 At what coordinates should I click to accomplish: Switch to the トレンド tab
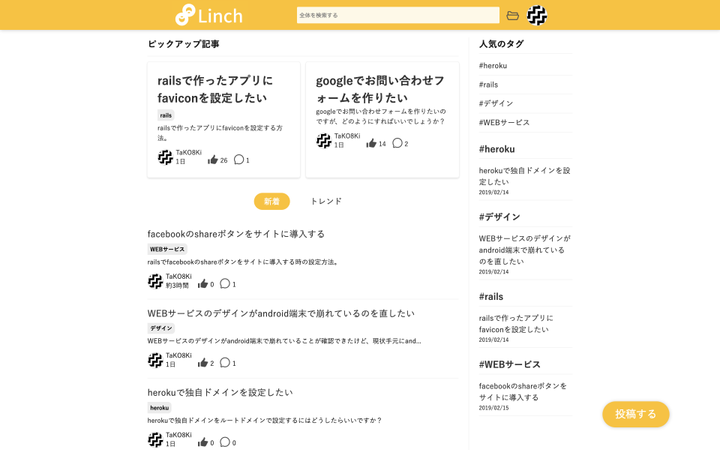[326, 201]
